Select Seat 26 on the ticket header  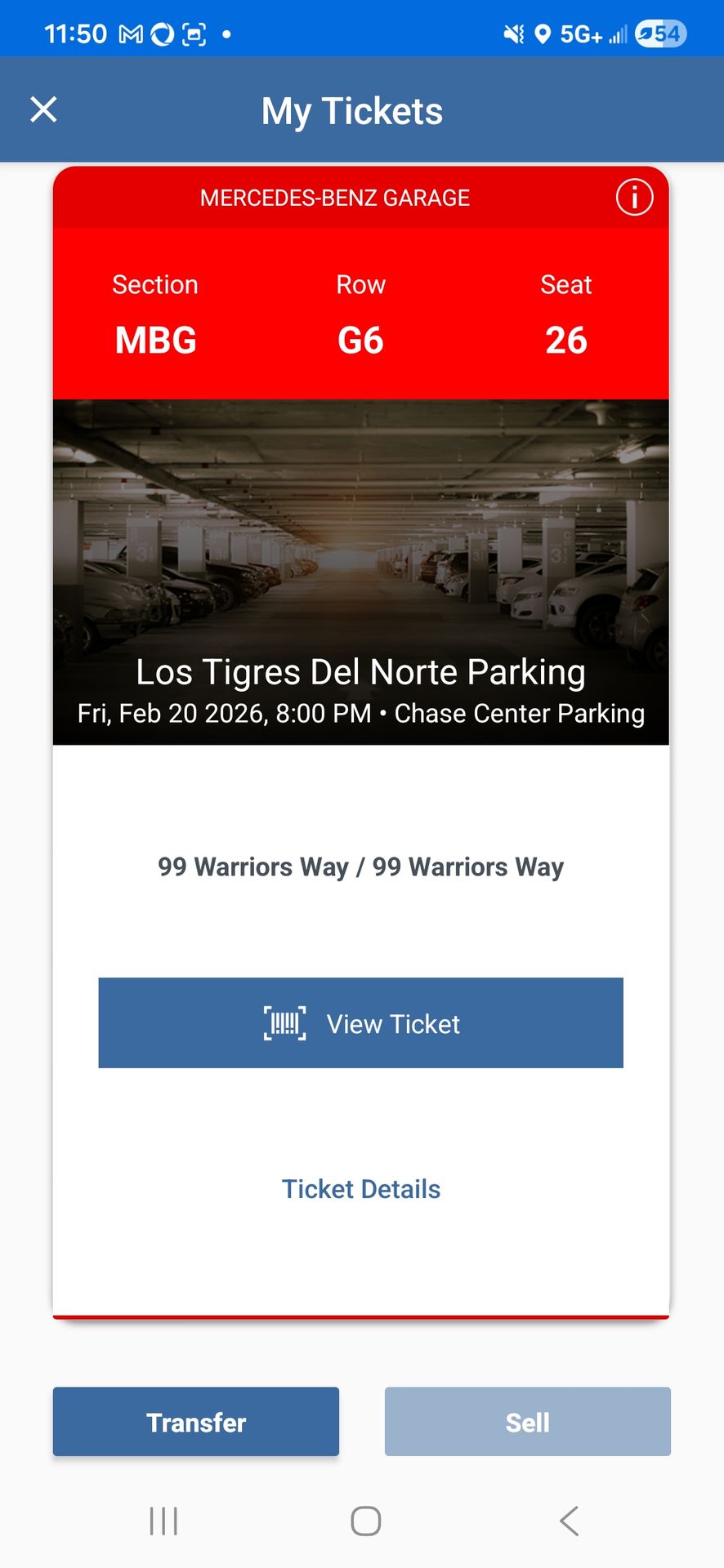coord(565,340)
